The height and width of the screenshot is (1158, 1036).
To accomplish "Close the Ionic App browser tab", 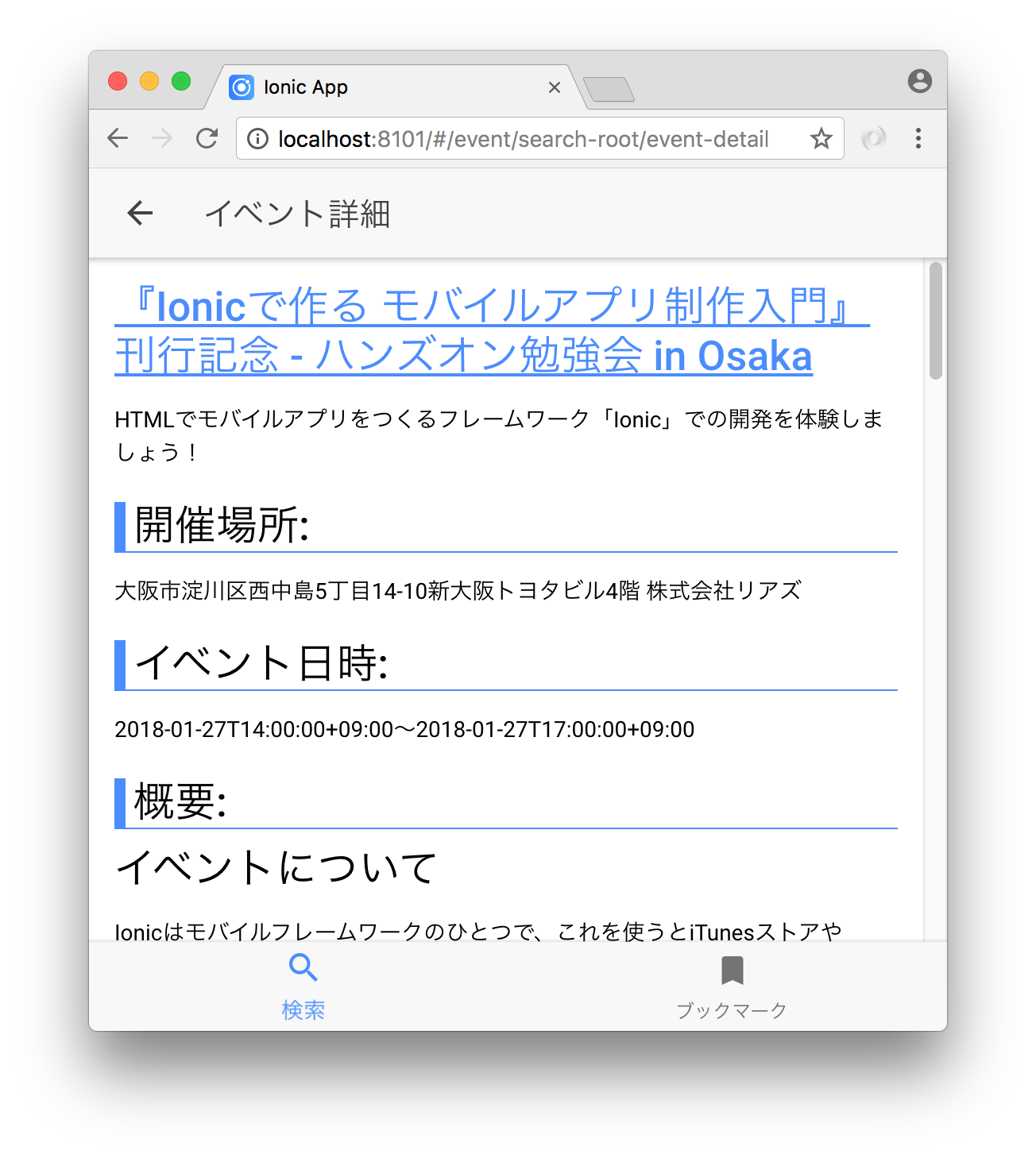I will click(x=555, y=87).
